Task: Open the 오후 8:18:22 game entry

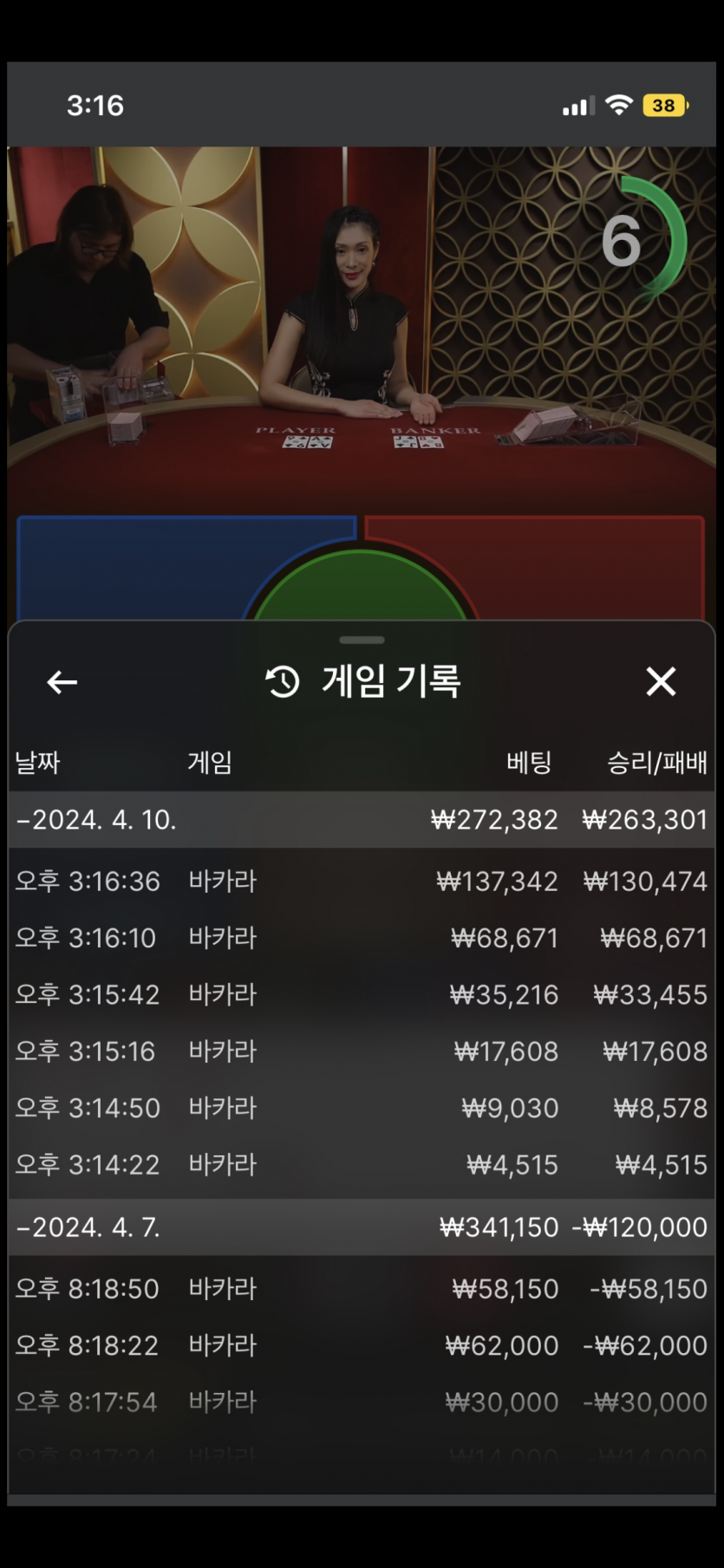Action: click(361, 1345)
